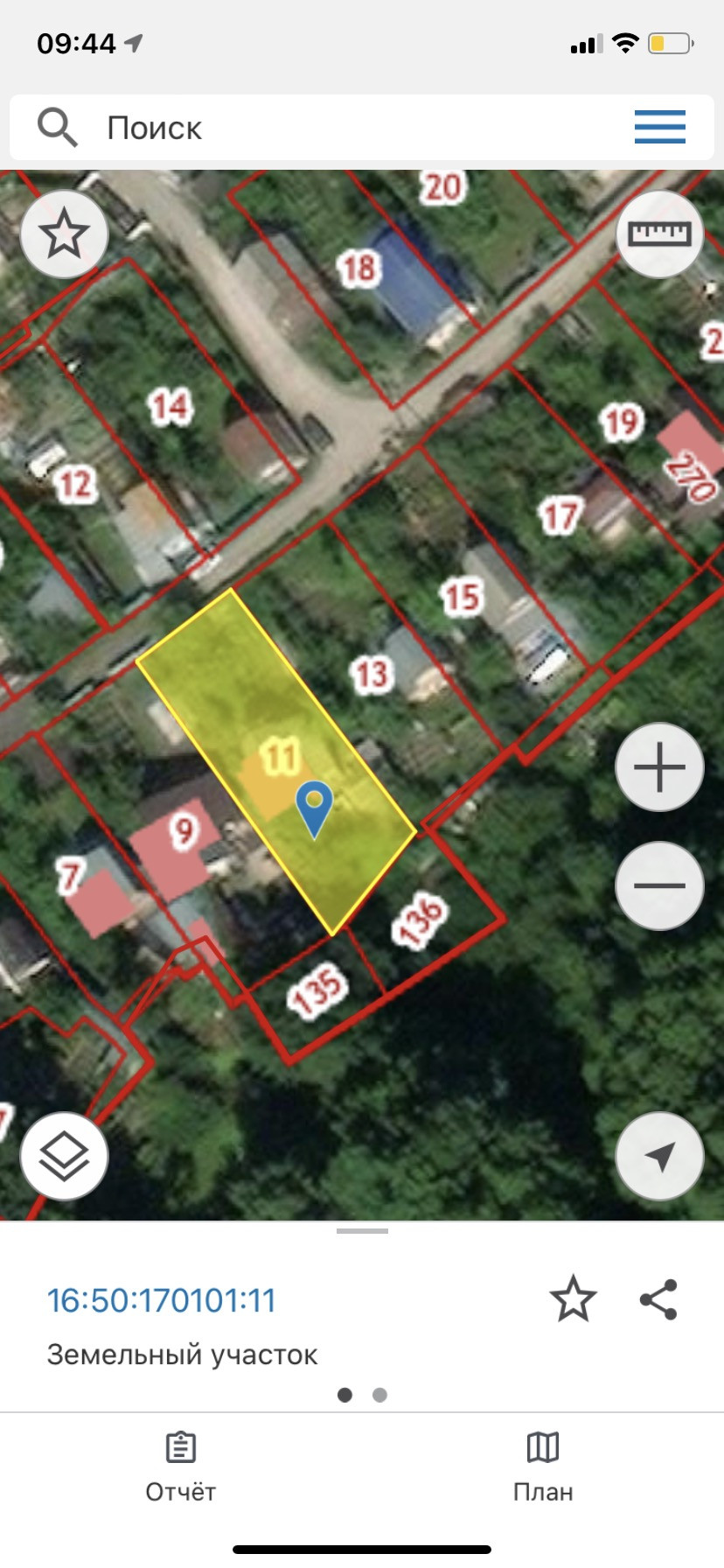Open the План plan view
Screen dimensions: 724x1568
[x=542, y=1468]
